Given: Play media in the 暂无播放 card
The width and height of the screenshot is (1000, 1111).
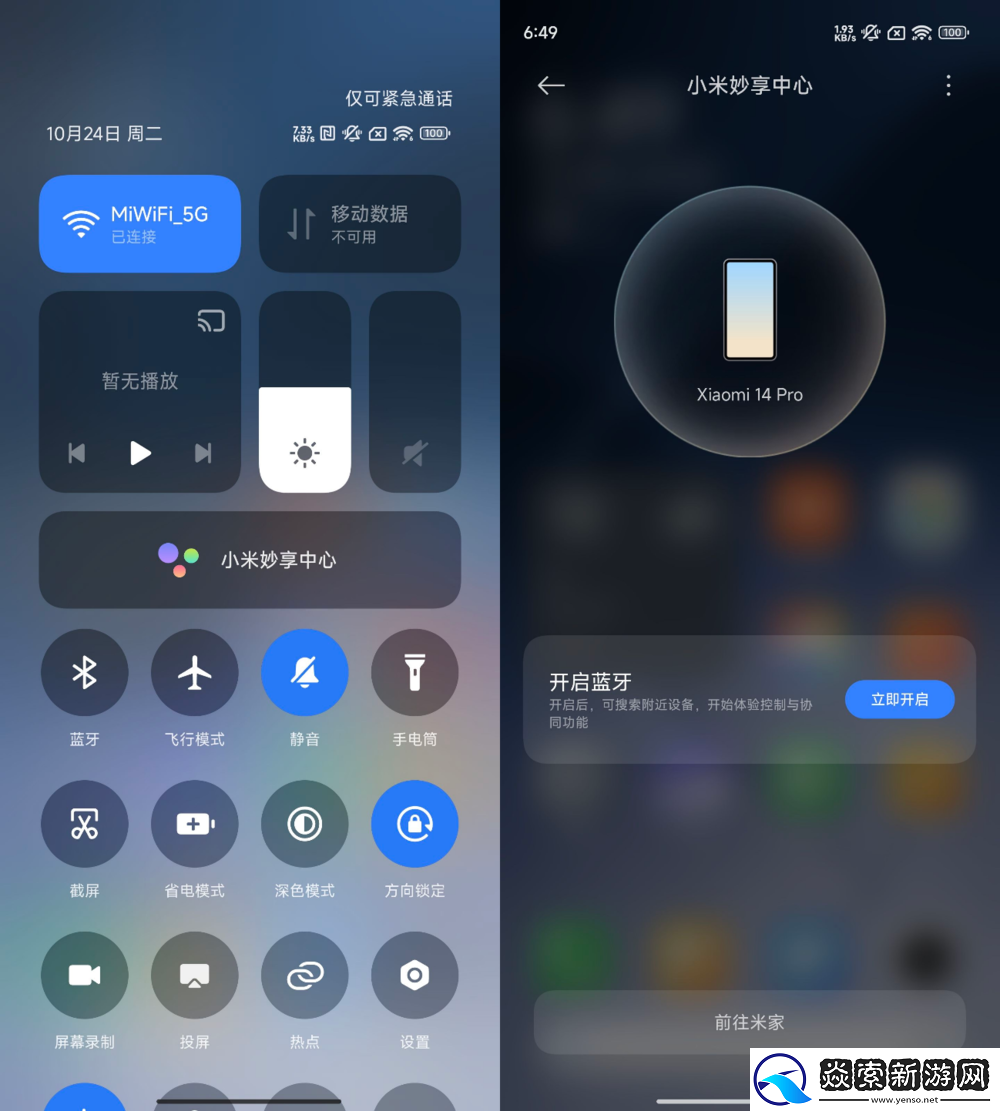Looking at the screenshot, I should pyautogui.click(x=140, y=453).
